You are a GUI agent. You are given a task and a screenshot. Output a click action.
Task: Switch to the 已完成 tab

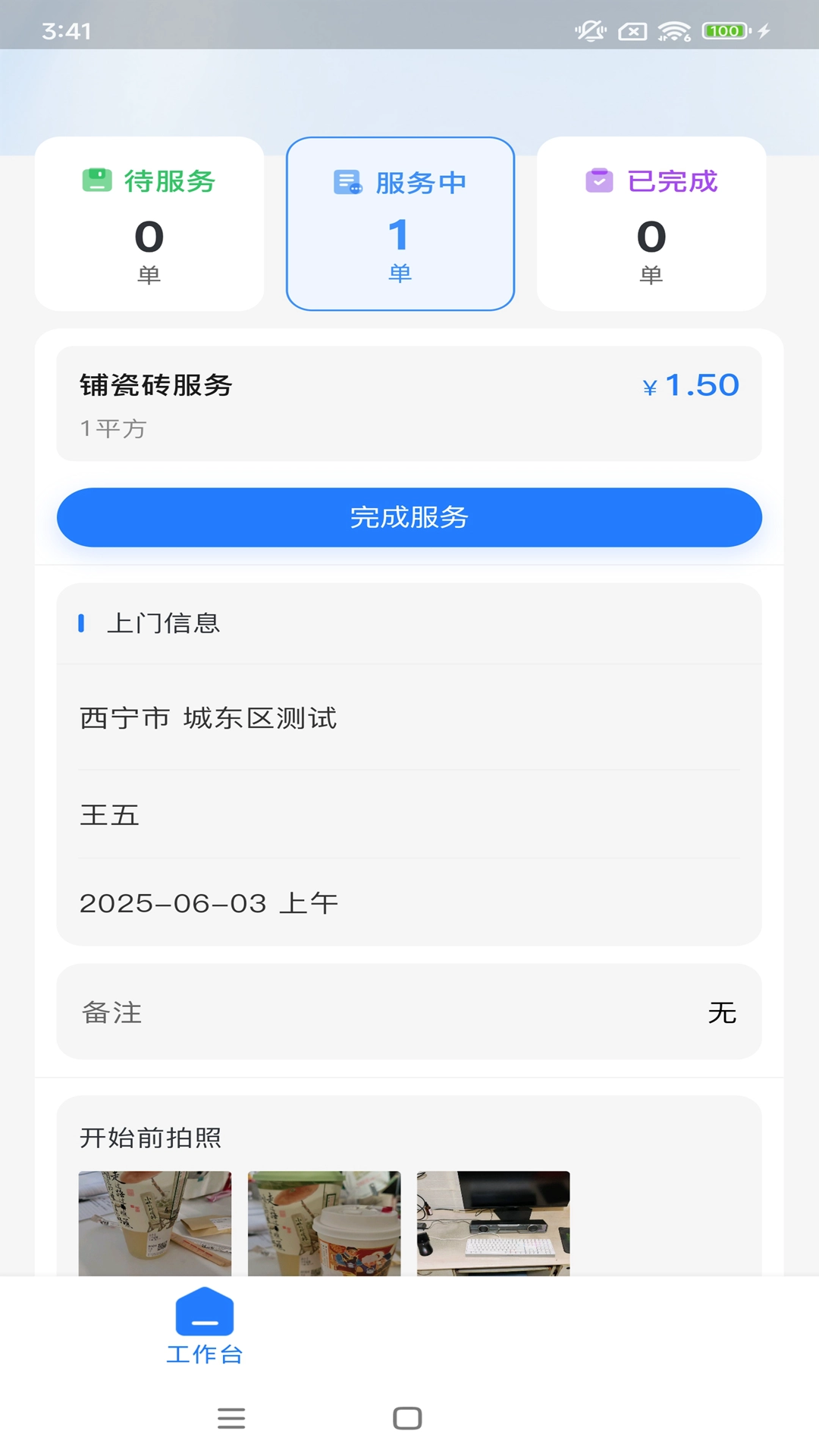652,222
